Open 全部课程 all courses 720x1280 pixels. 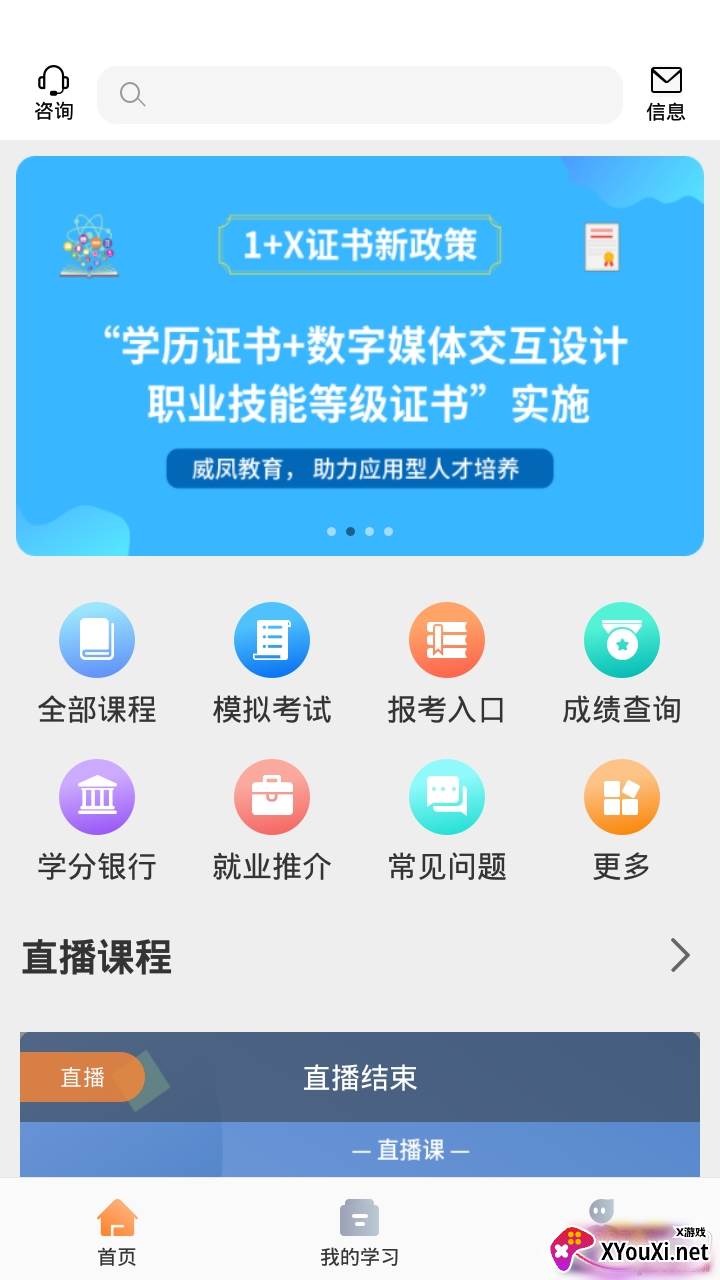pyautogui.click(x=97, y=662)
